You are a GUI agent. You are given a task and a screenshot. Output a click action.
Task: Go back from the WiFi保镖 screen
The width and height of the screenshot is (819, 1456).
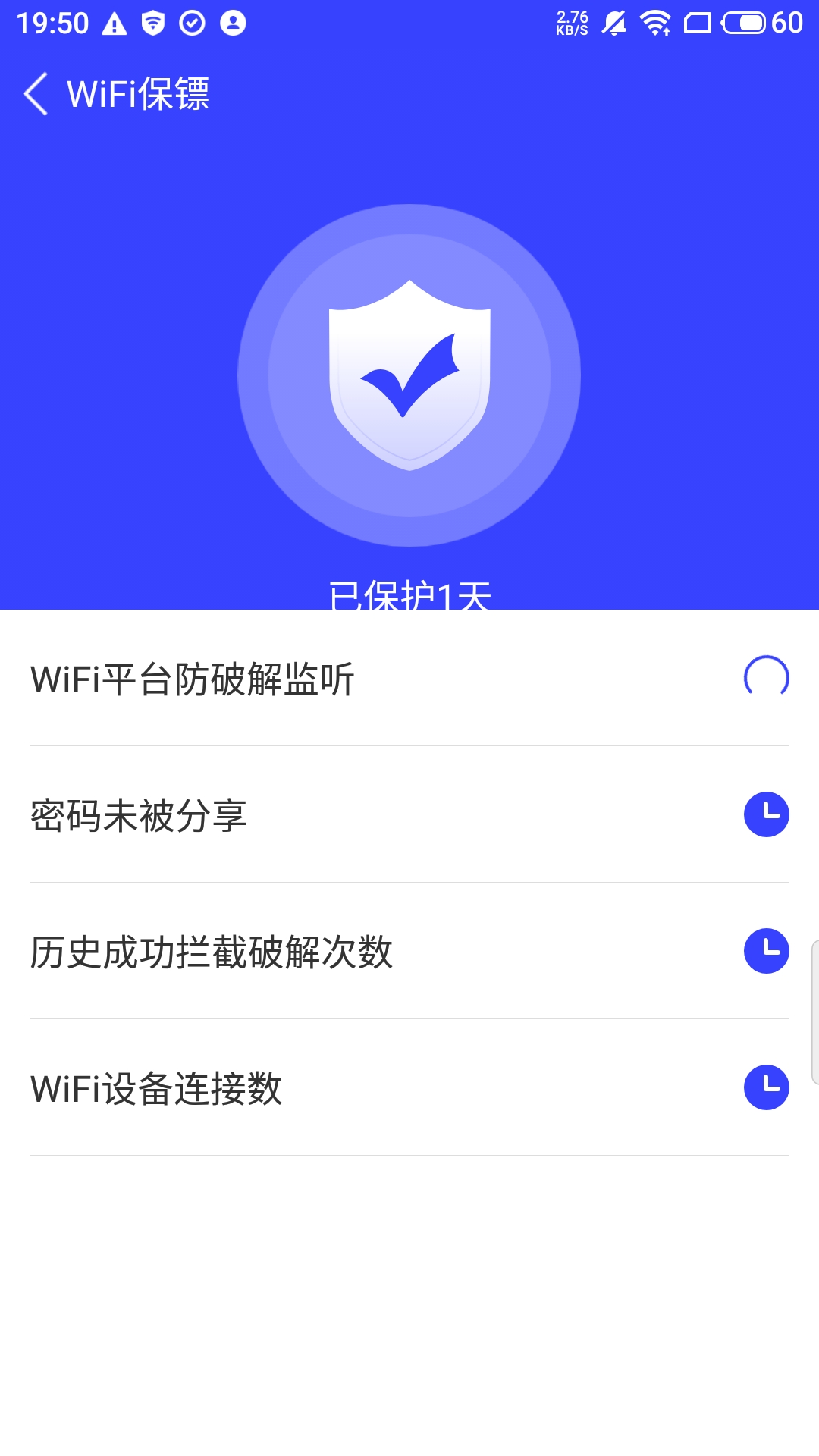tap(36, 94)
